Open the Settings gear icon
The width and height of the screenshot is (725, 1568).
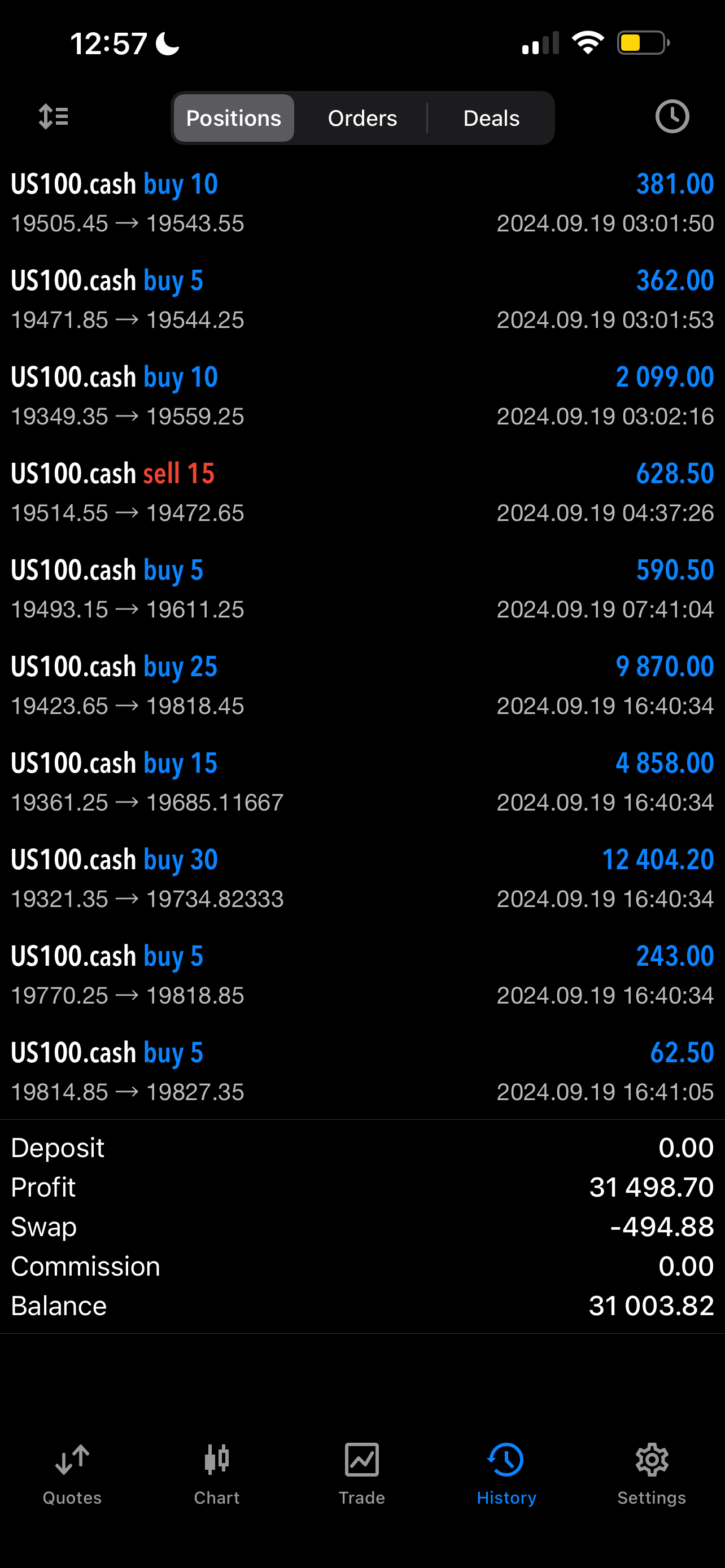(x=652, y=1473)
